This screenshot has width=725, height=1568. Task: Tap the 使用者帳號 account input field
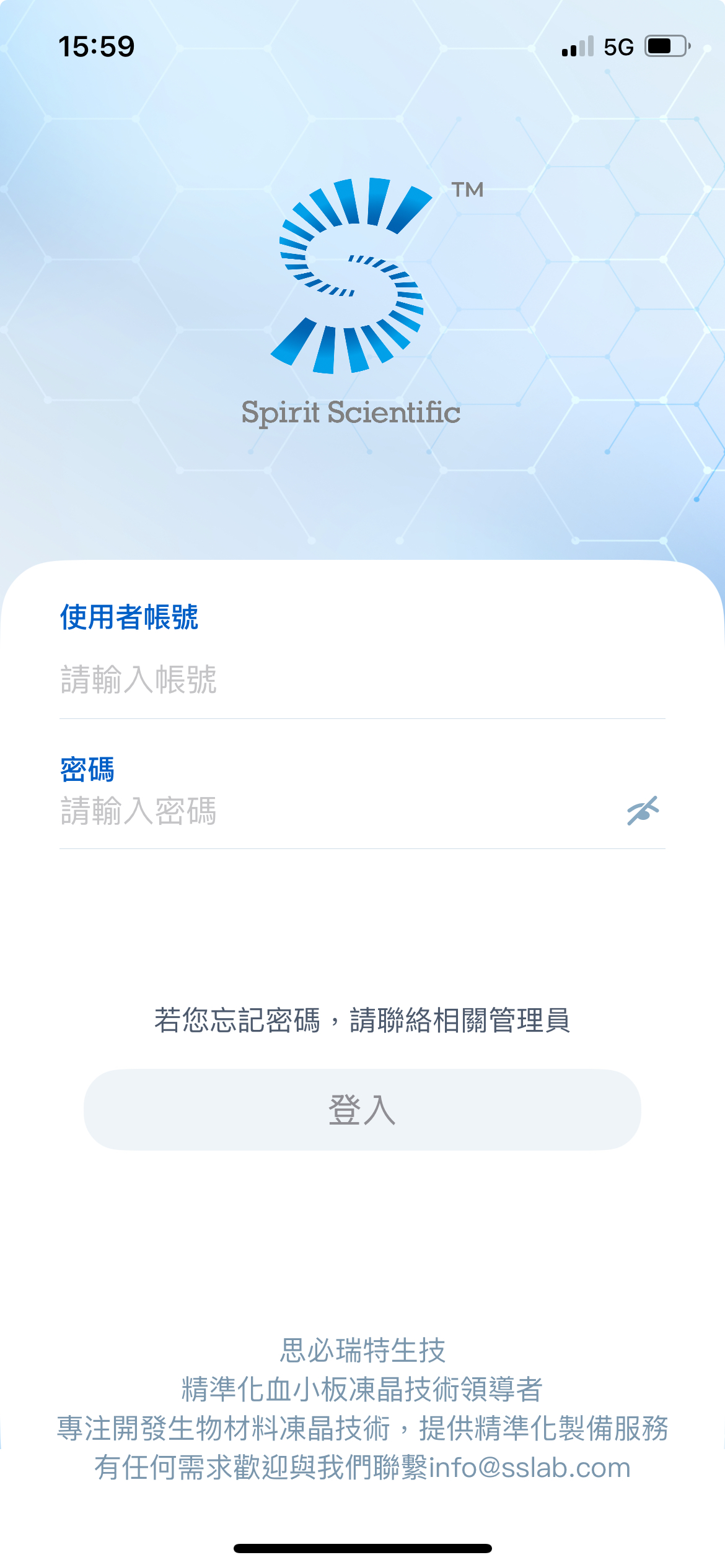click(x=362, y=680)
